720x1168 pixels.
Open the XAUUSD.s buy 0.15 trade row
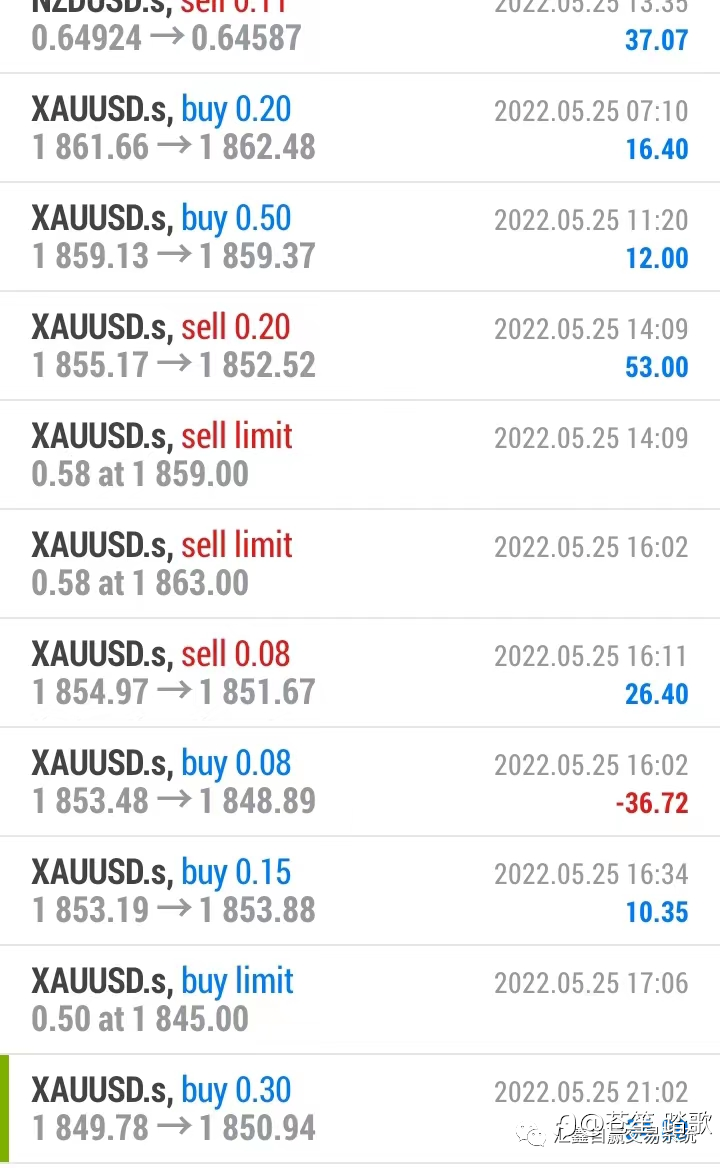pos(360,891)
